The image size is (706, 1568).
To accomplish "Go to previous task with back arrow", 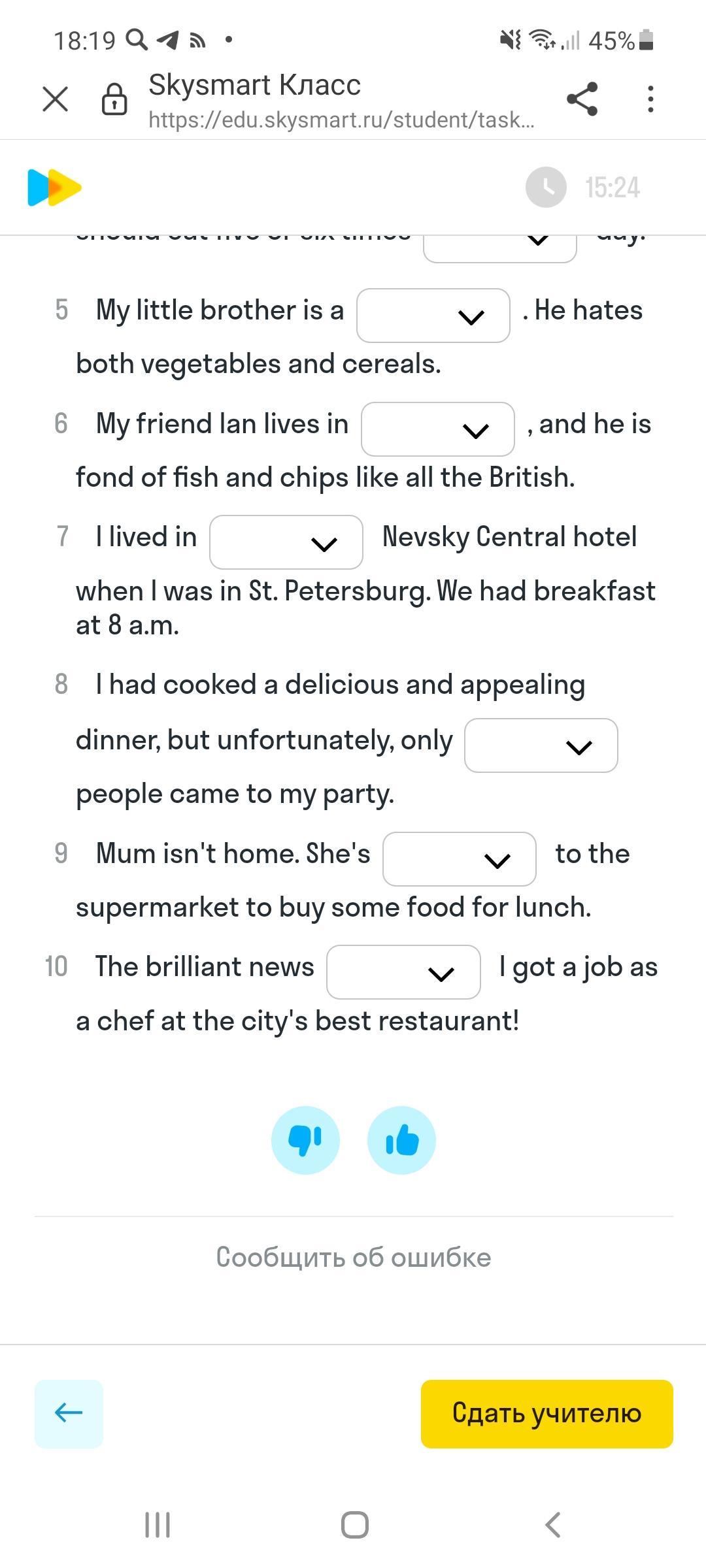I will coord(69,1414).
